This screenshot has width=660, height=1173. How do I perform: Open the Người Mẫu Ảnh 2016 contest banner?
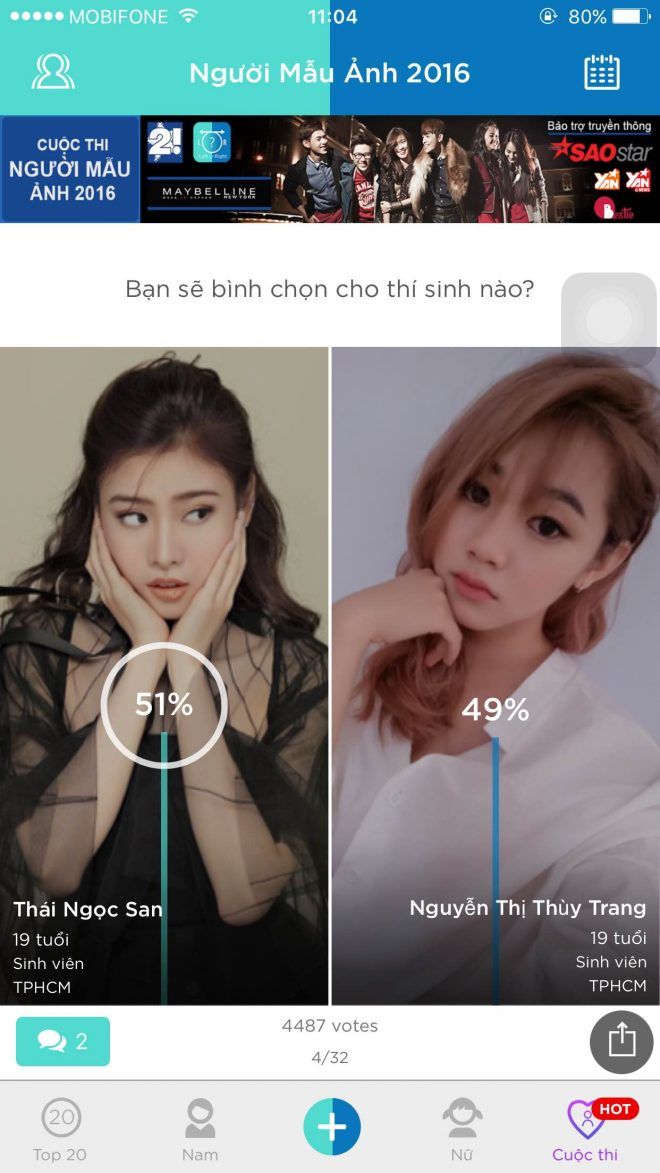tap(330, 168)
